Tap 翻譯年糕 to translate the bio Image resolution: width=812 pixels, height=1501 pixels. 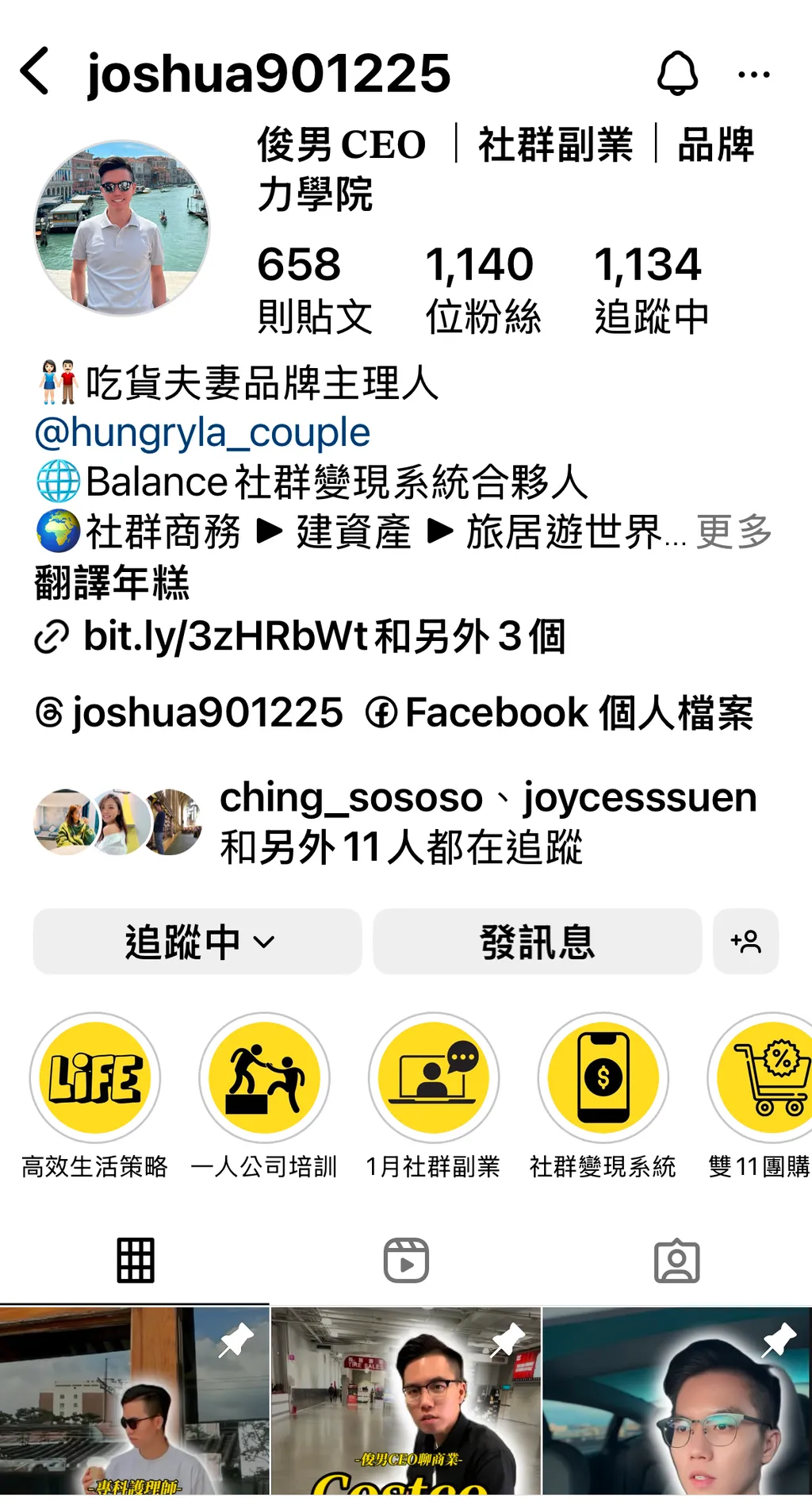112,583
